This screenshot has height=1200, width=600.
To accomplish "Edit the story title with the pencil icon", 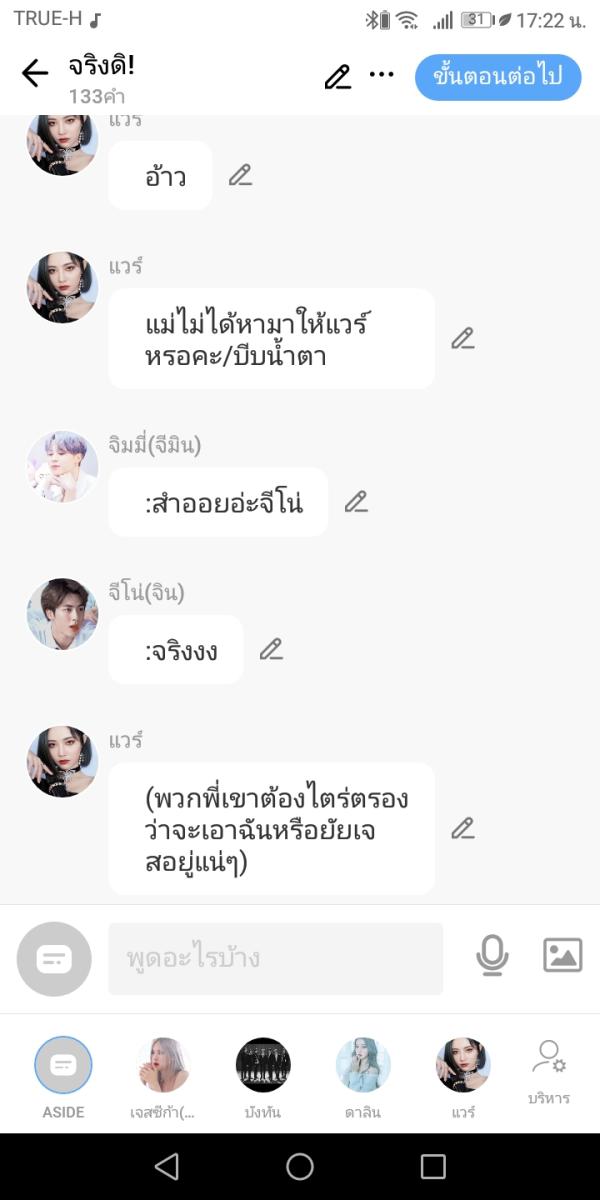I will 338,77.
